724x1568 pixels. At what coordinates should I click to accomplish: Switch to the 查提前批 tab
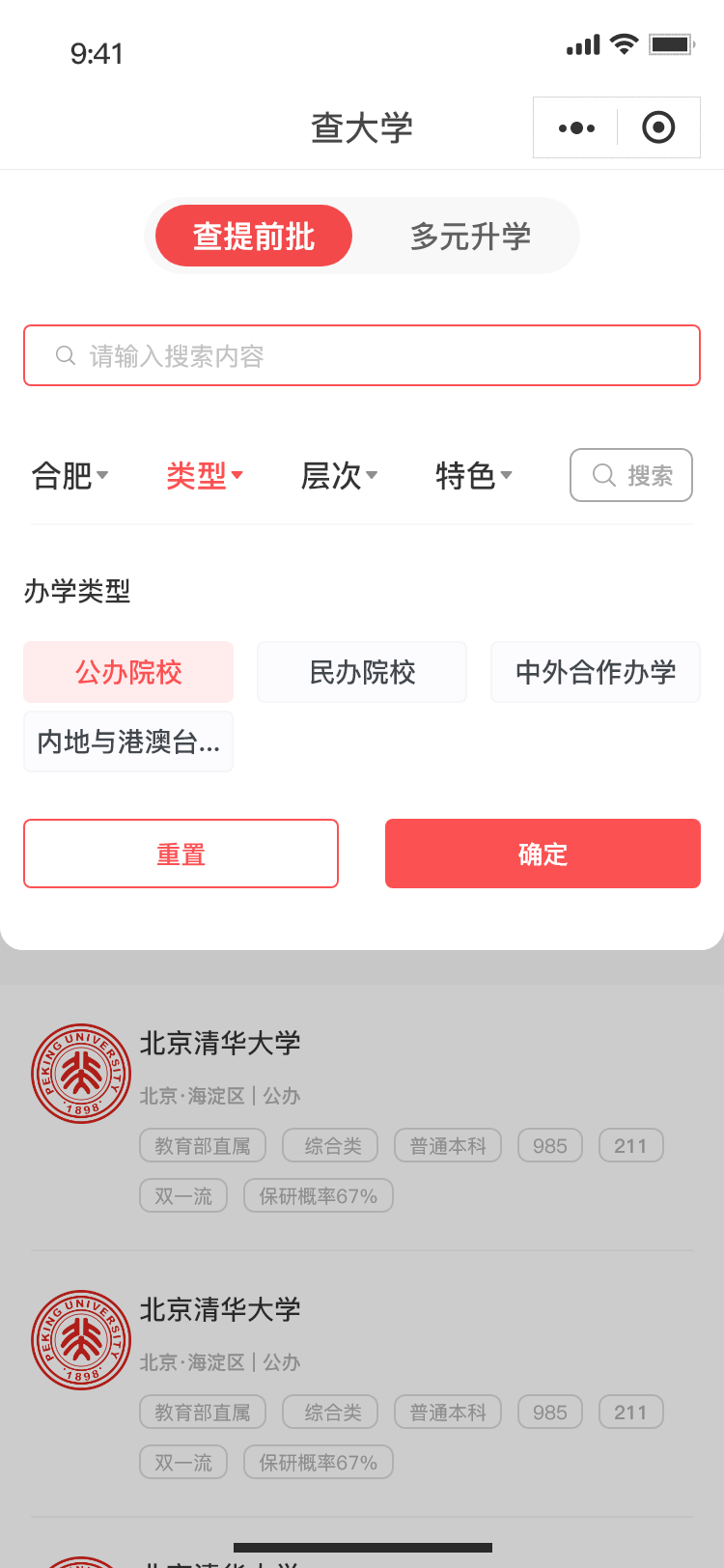pyautogui.click(x=254, y=237)
